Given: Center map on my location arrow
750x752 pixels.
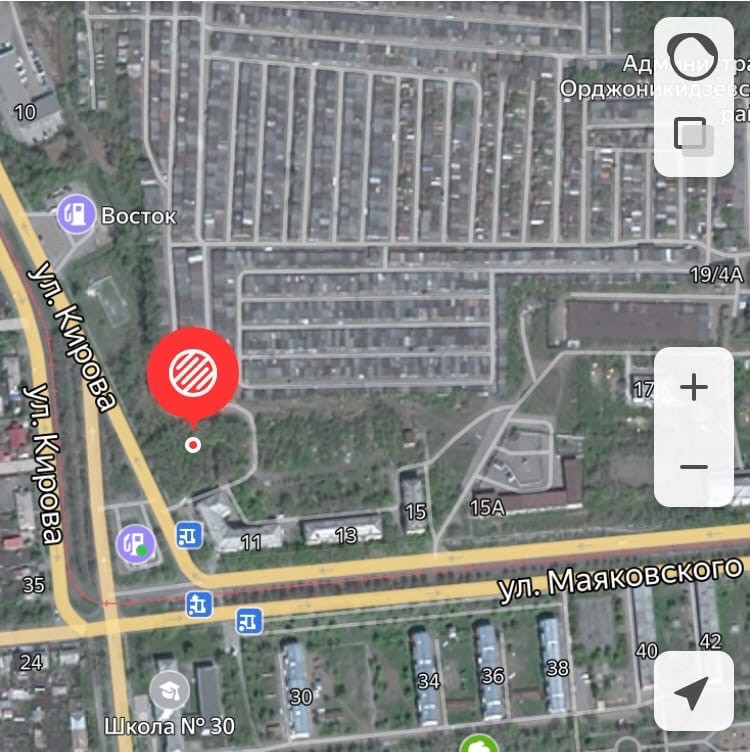Looking at the screenshot, I should [x=693, y=693].
